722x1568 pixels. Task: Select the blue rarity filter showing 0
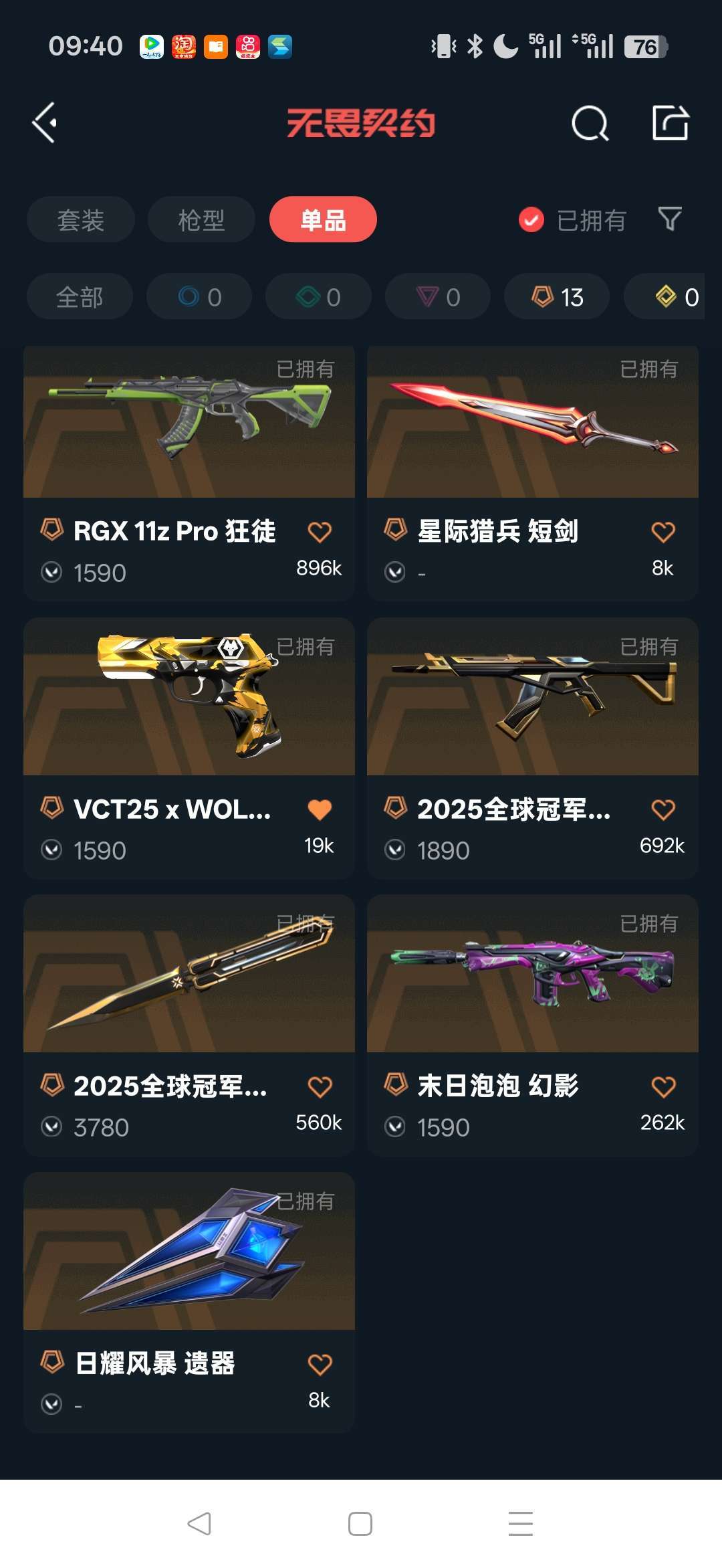pos(199,296)
